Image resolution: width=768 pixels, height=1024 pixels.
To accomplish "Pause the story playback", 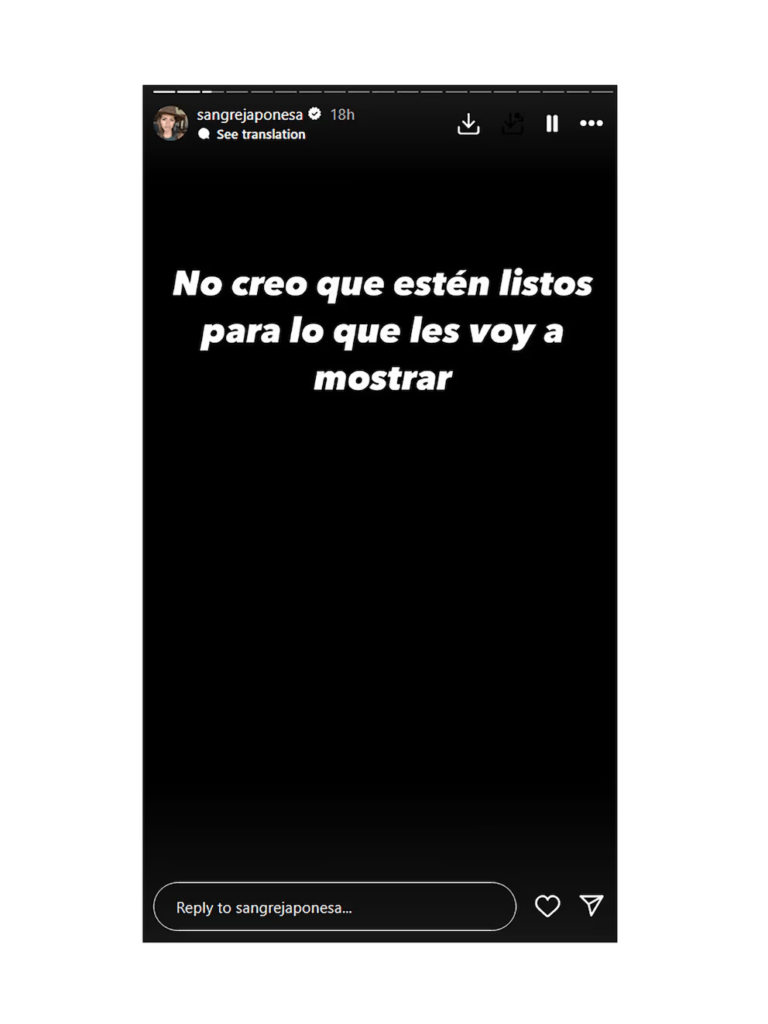I will [551, 124].
